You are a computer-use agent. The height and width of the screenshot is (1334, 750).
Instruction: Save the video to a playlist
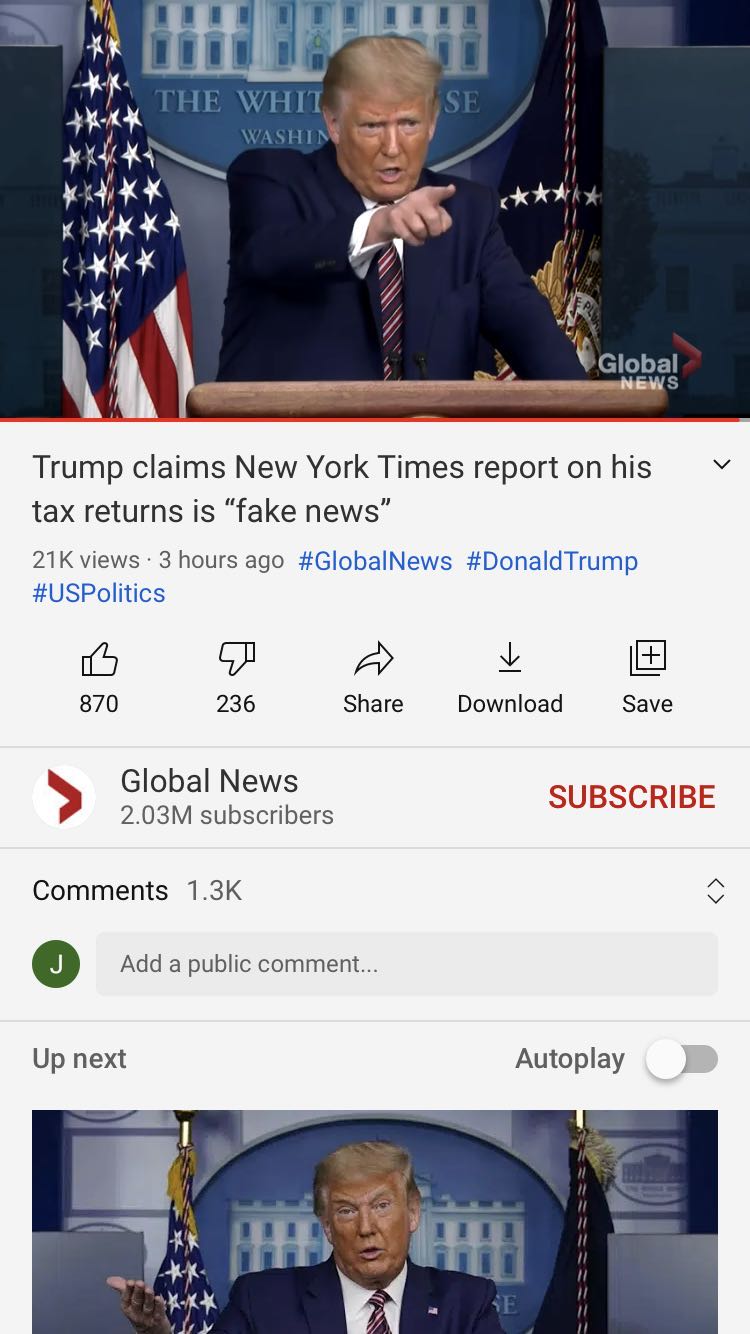(647, 660)
